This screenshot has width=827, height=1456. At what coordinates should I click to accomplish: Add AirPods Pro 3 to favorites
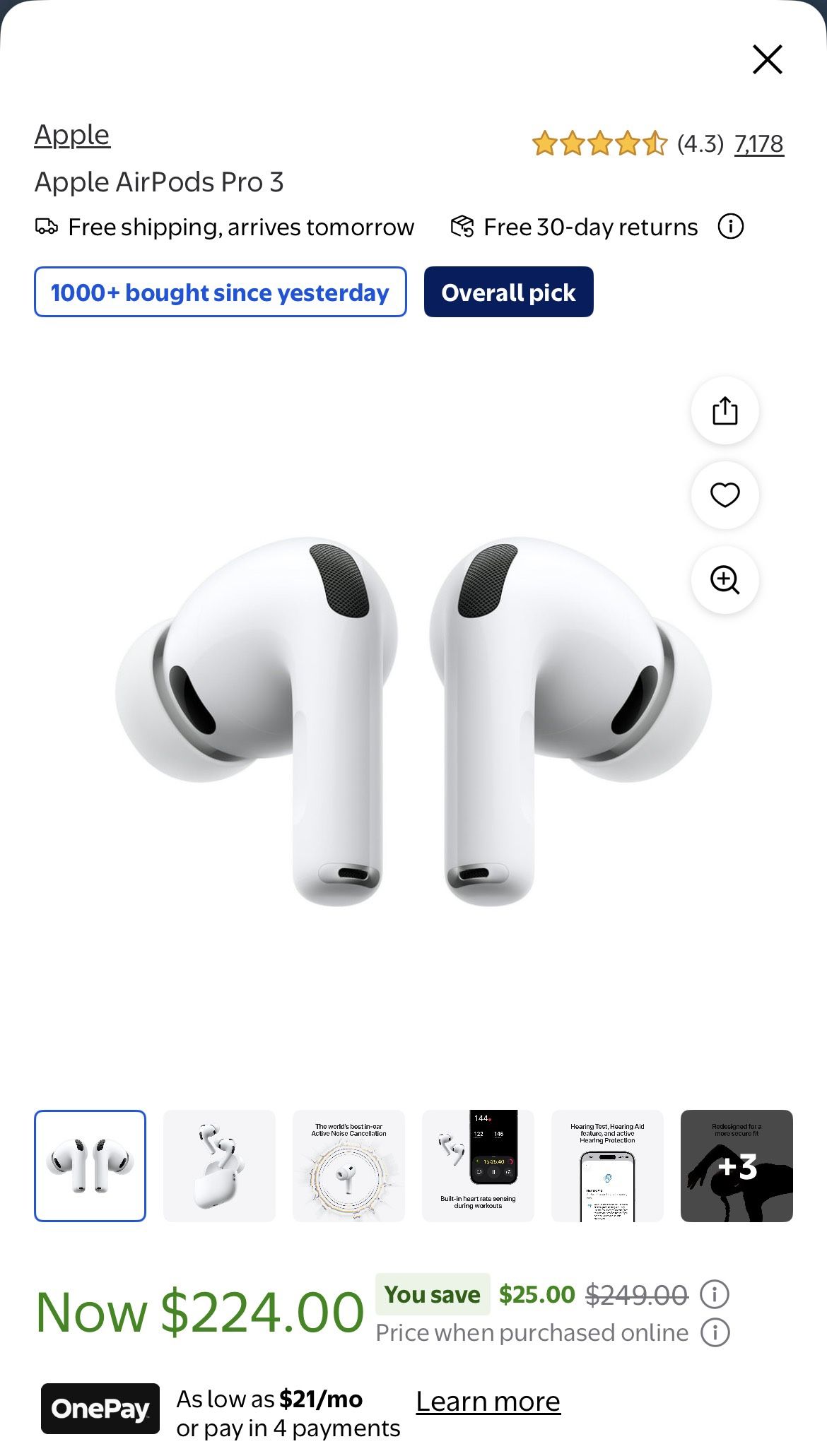(725, 495)
